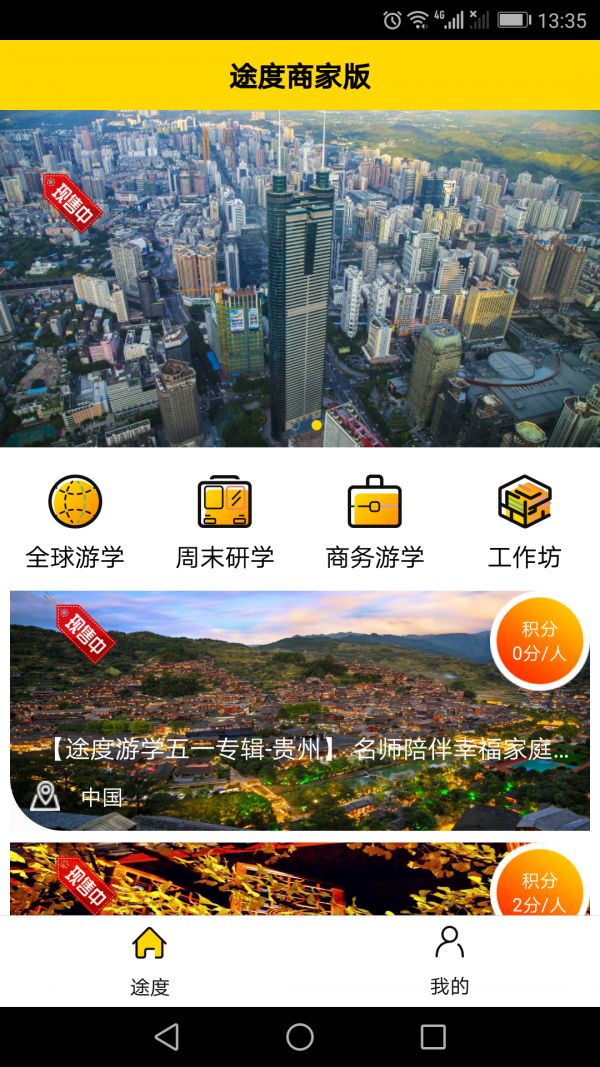
Task: Switch to the 我的 tab
Action: (450, 960)
